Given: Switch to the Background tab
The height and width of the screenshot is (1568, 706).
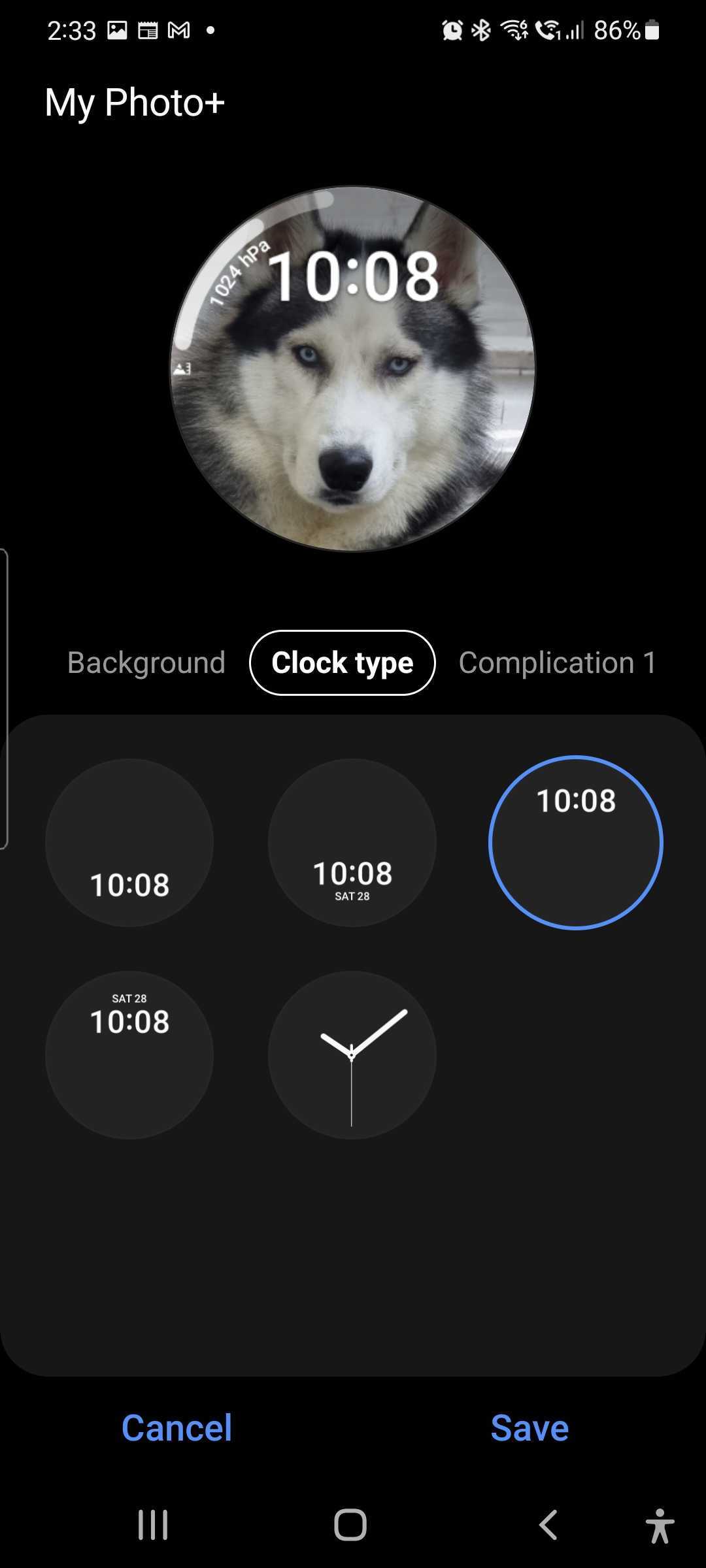Looking at the screenshot, I should point(146,662).
